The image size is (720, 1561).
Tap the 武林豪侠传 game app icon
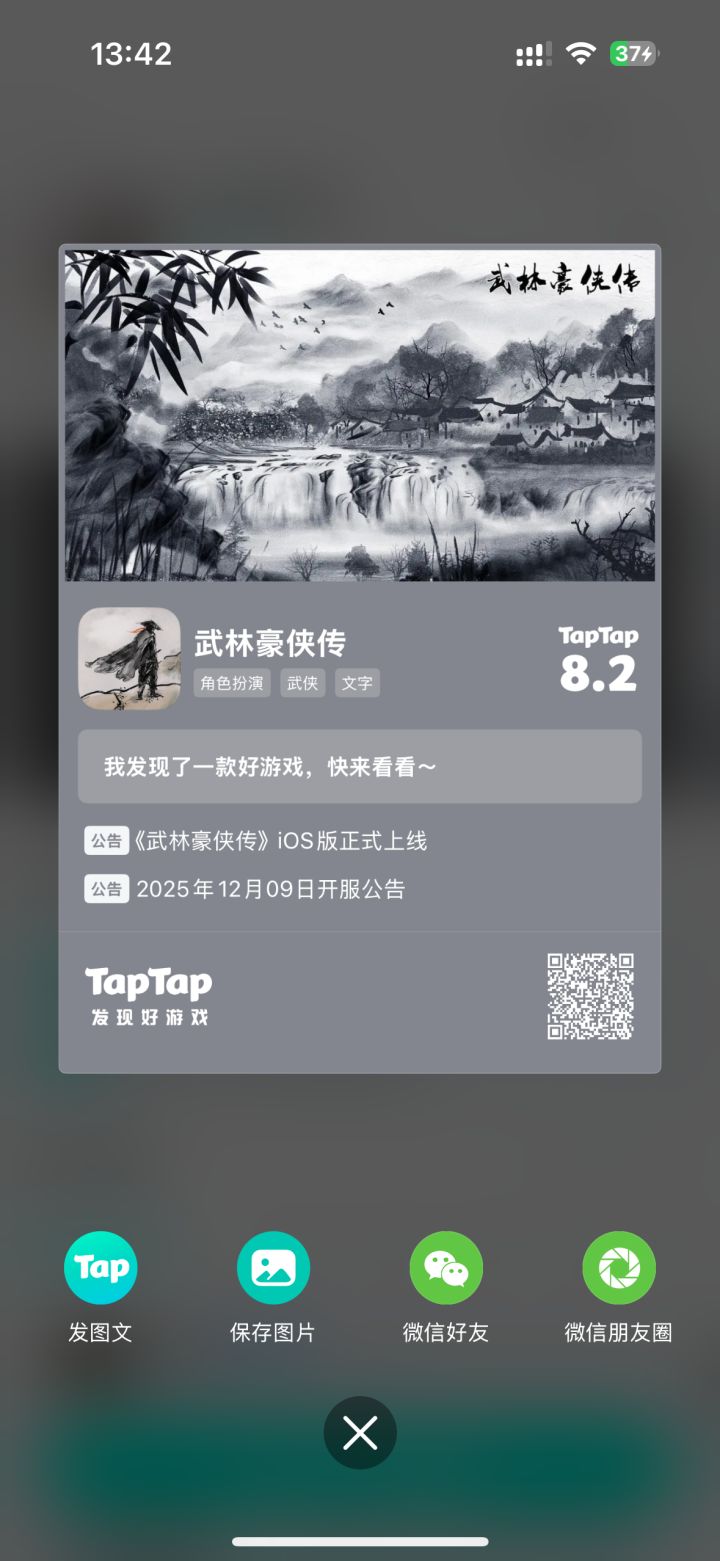[x=130, y=659]
